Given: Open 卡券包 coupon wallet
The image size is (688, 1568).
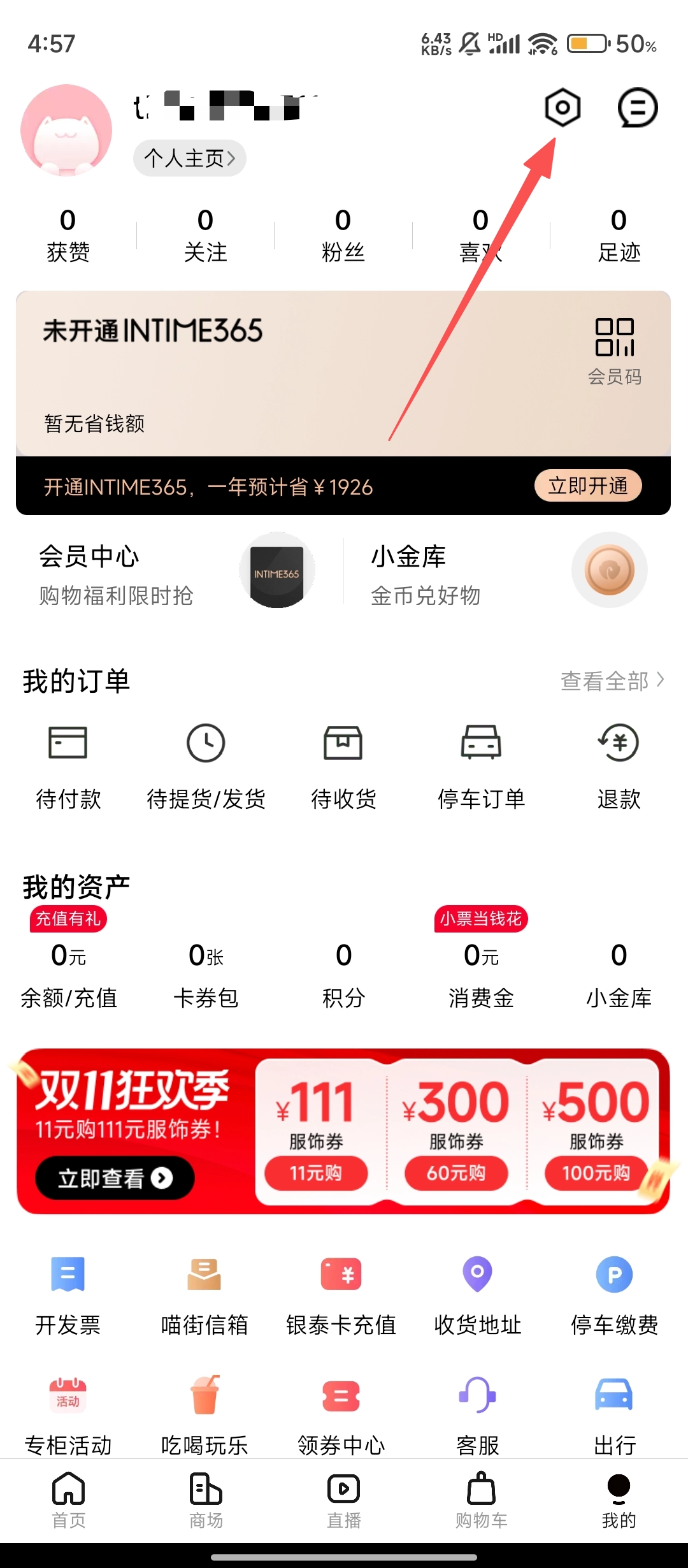Looking at the screenshot, I should pos(206,975).
